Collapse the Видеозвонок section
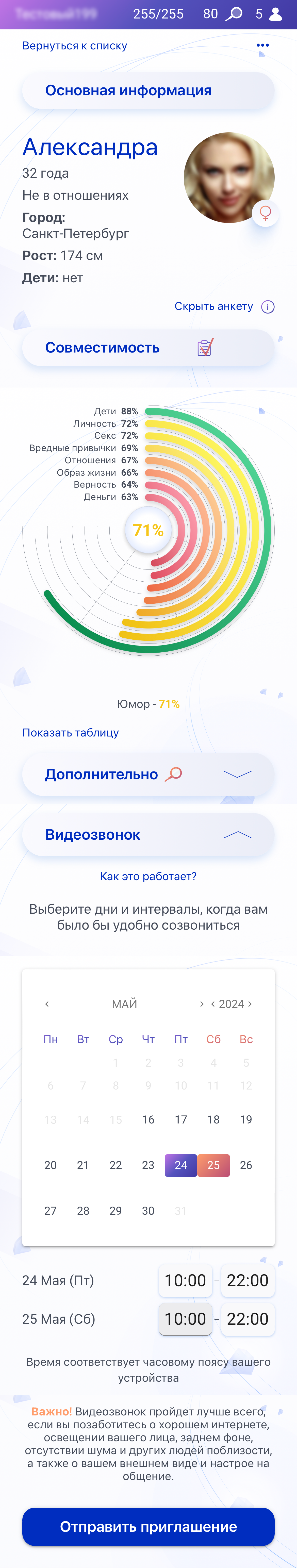 237,835
